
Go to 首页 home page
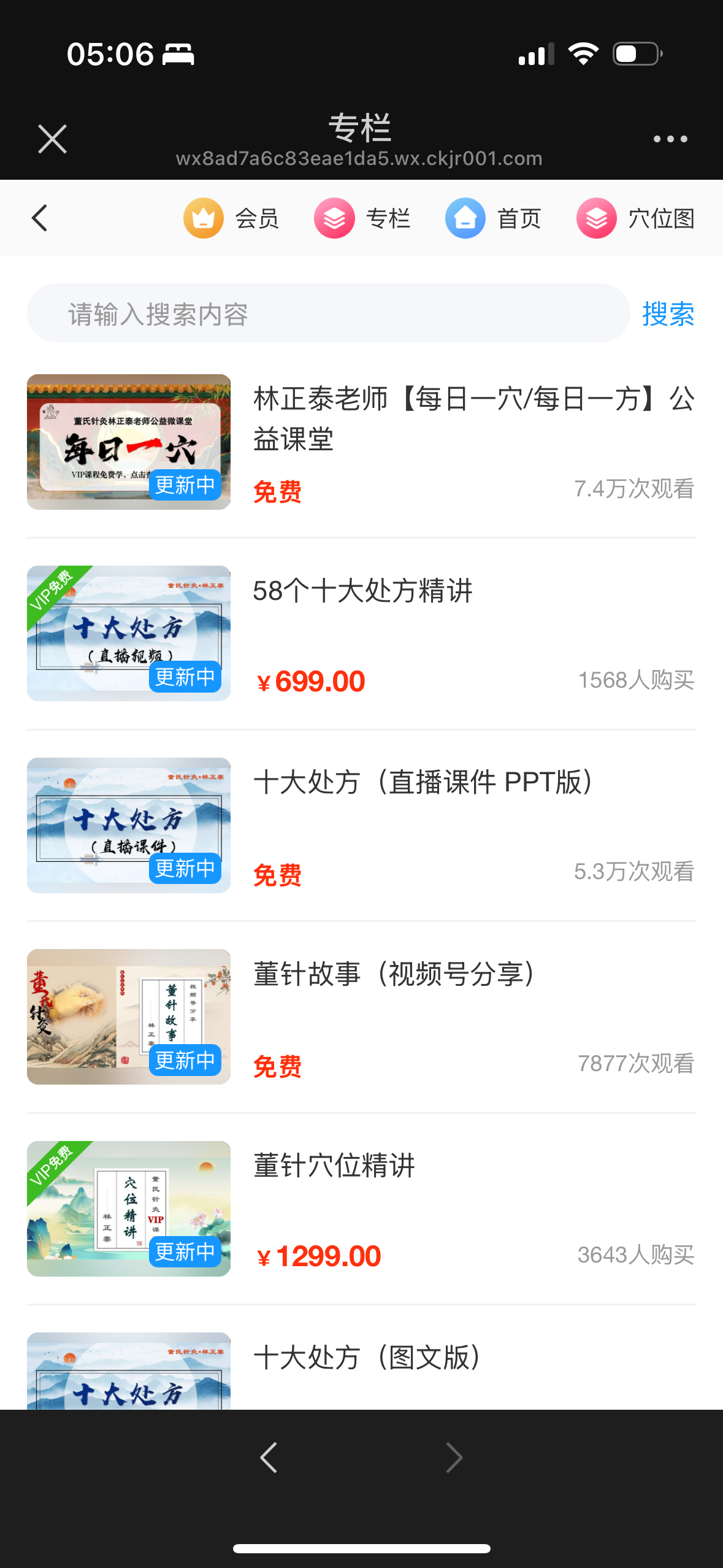494,218
